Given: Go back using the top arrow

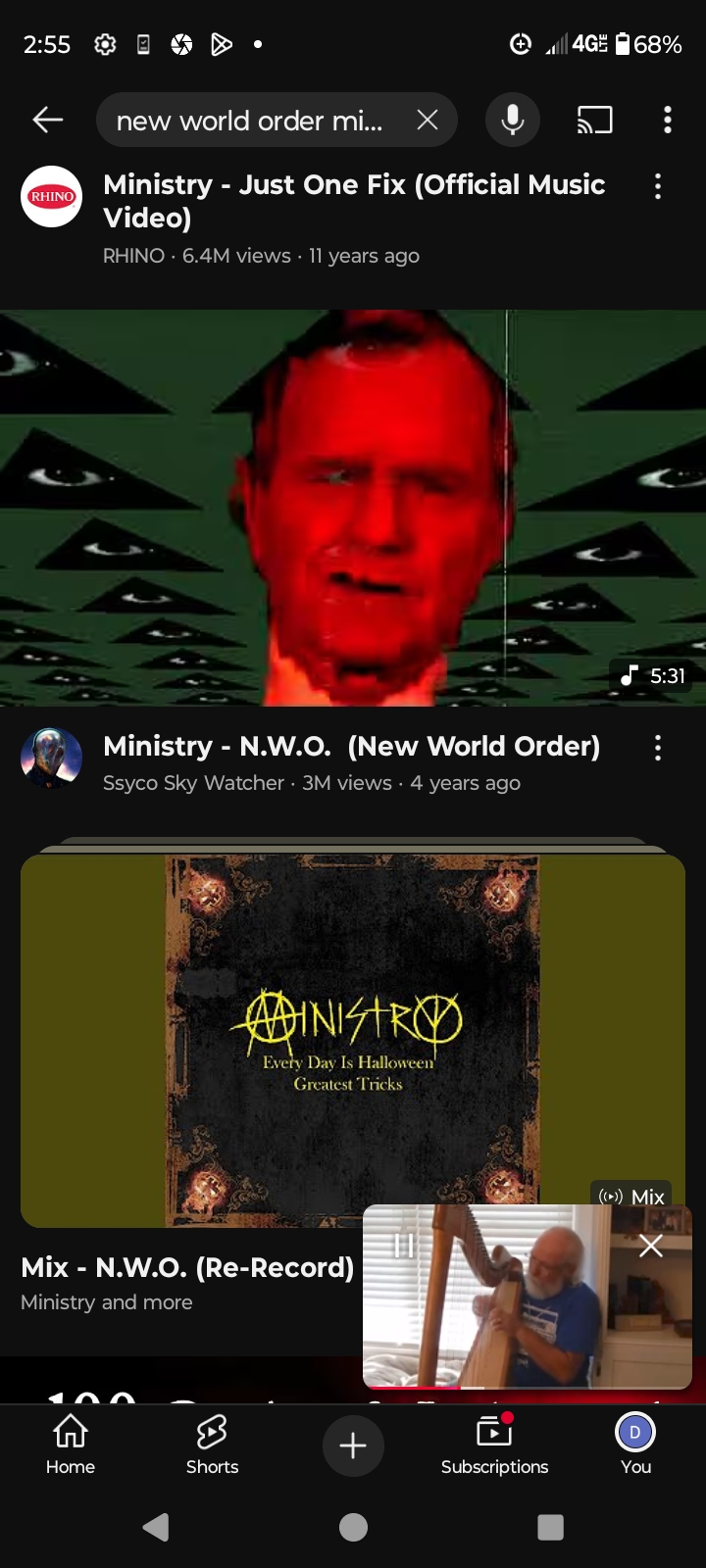Looking at the screenshot, I should click(48, 120).
